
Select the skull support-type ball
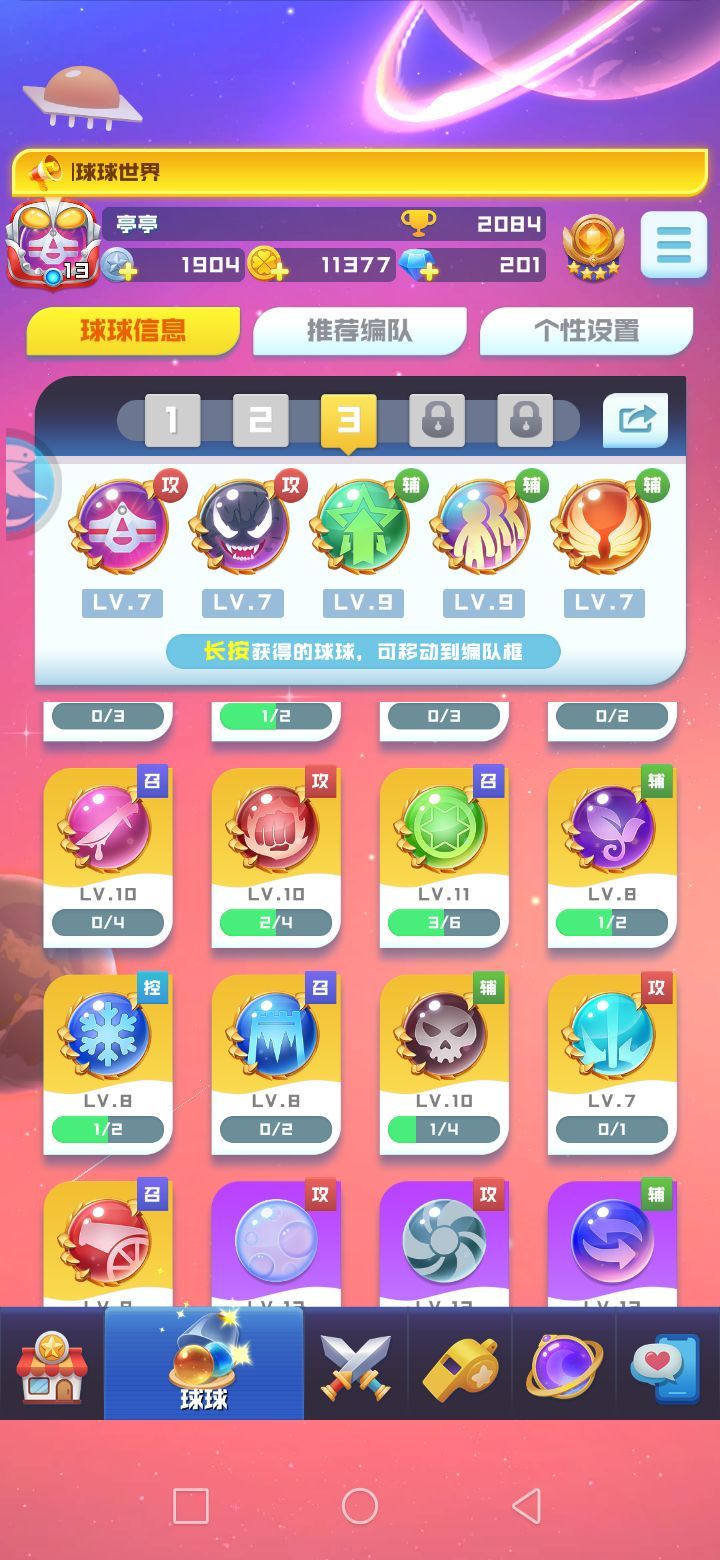(x=443, y=1035)
